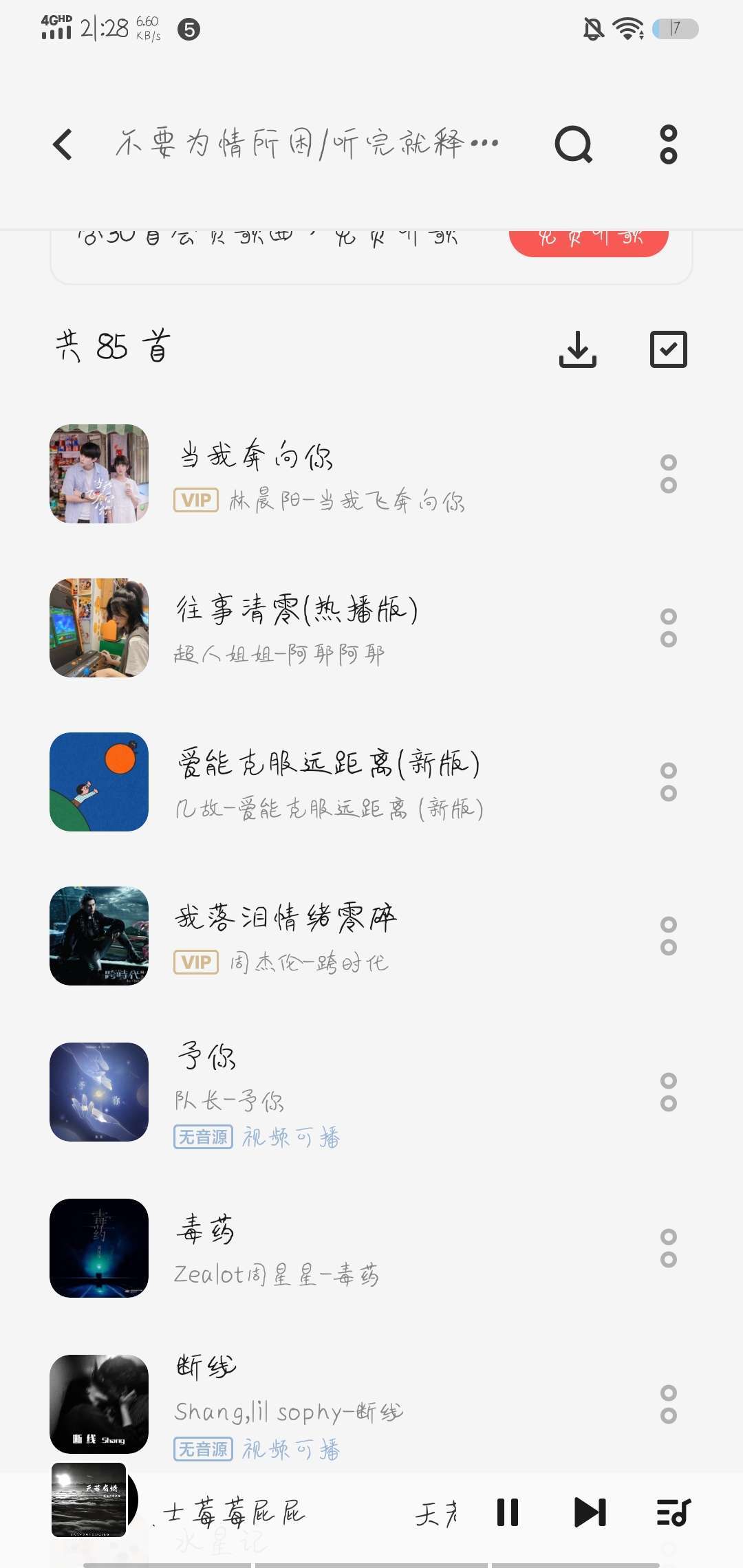Open the current play queue
Screen dimensions: 743x1568
tap(674, 1512)
